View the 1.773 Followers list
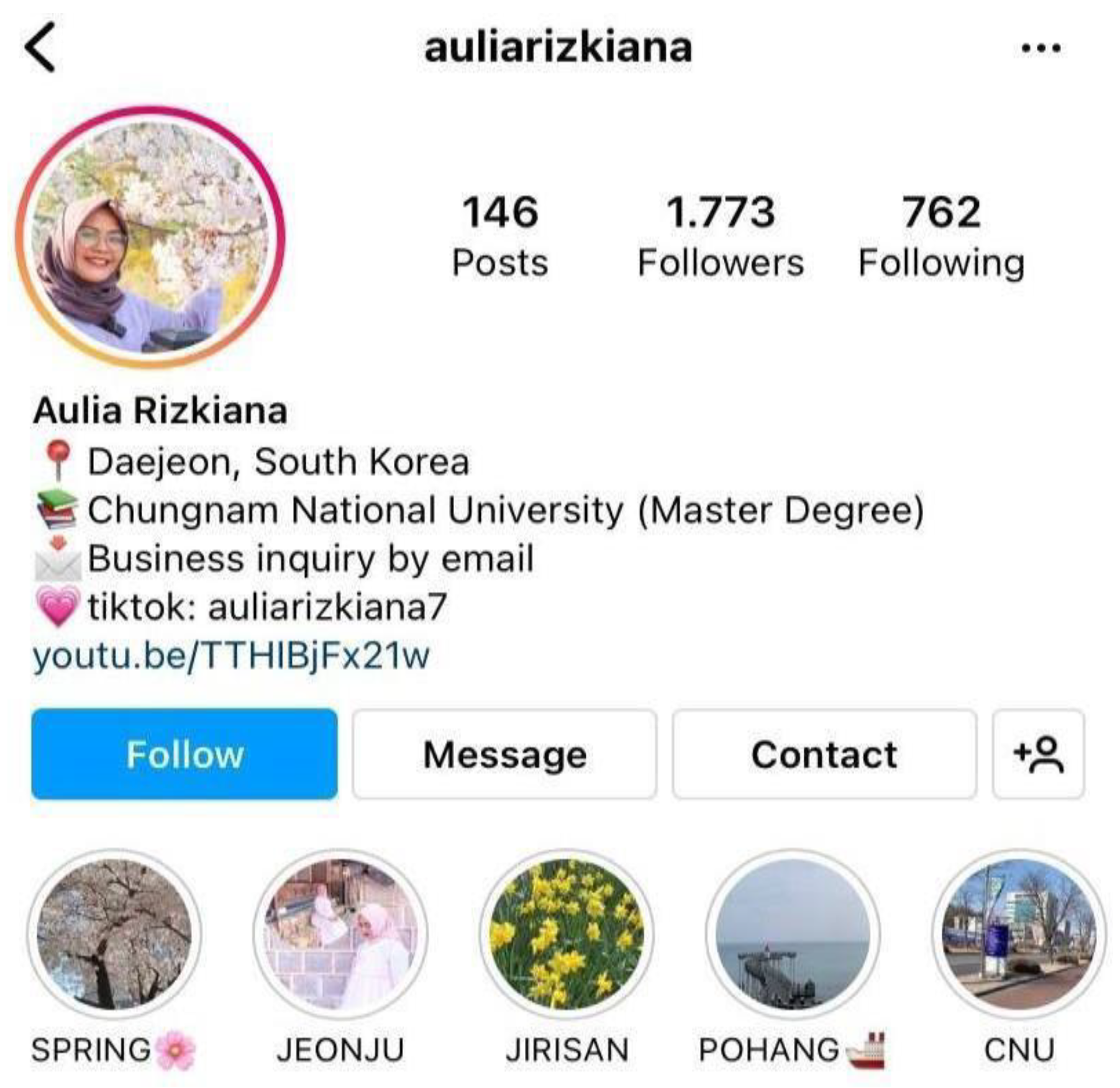 [x=721, y=235]
